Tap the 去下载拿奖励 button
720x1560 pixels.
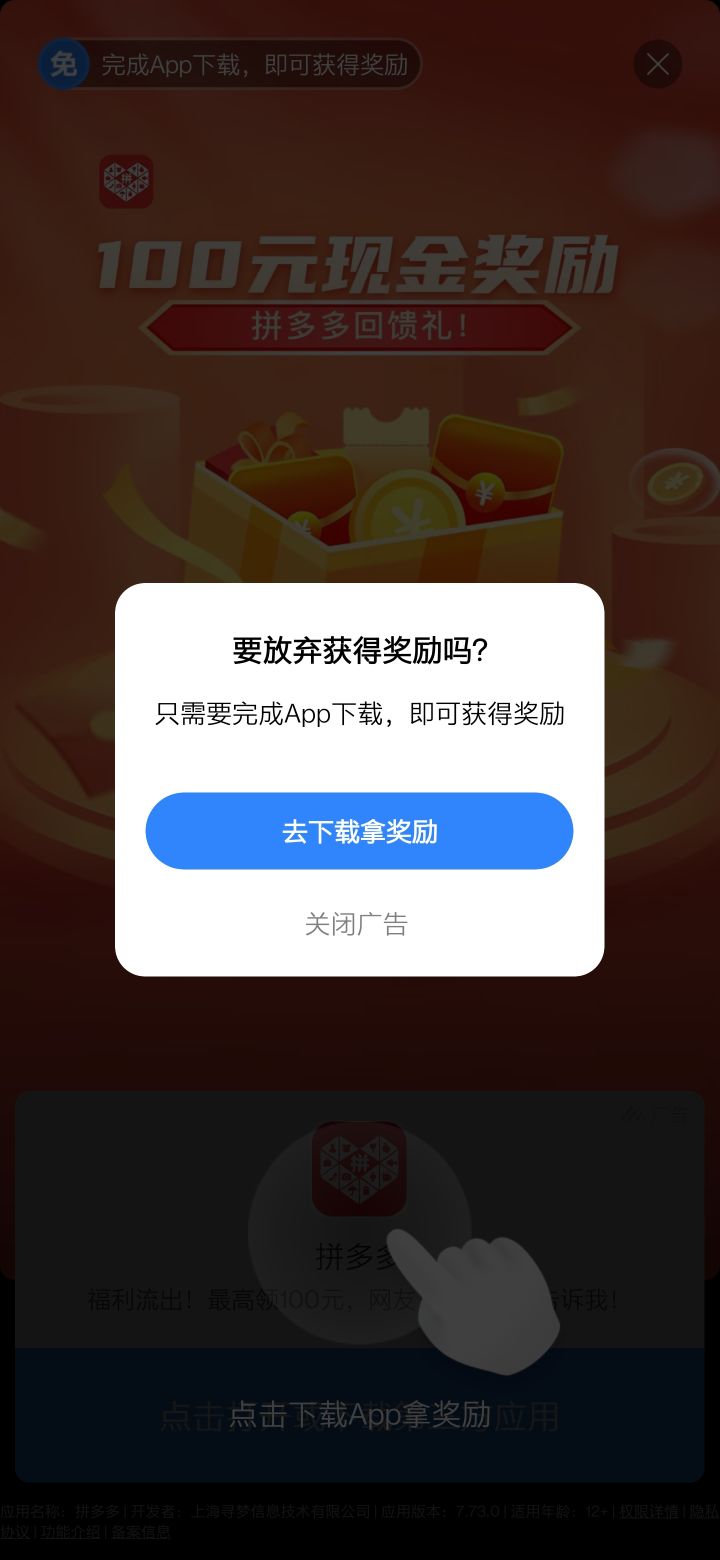point(359,831)
